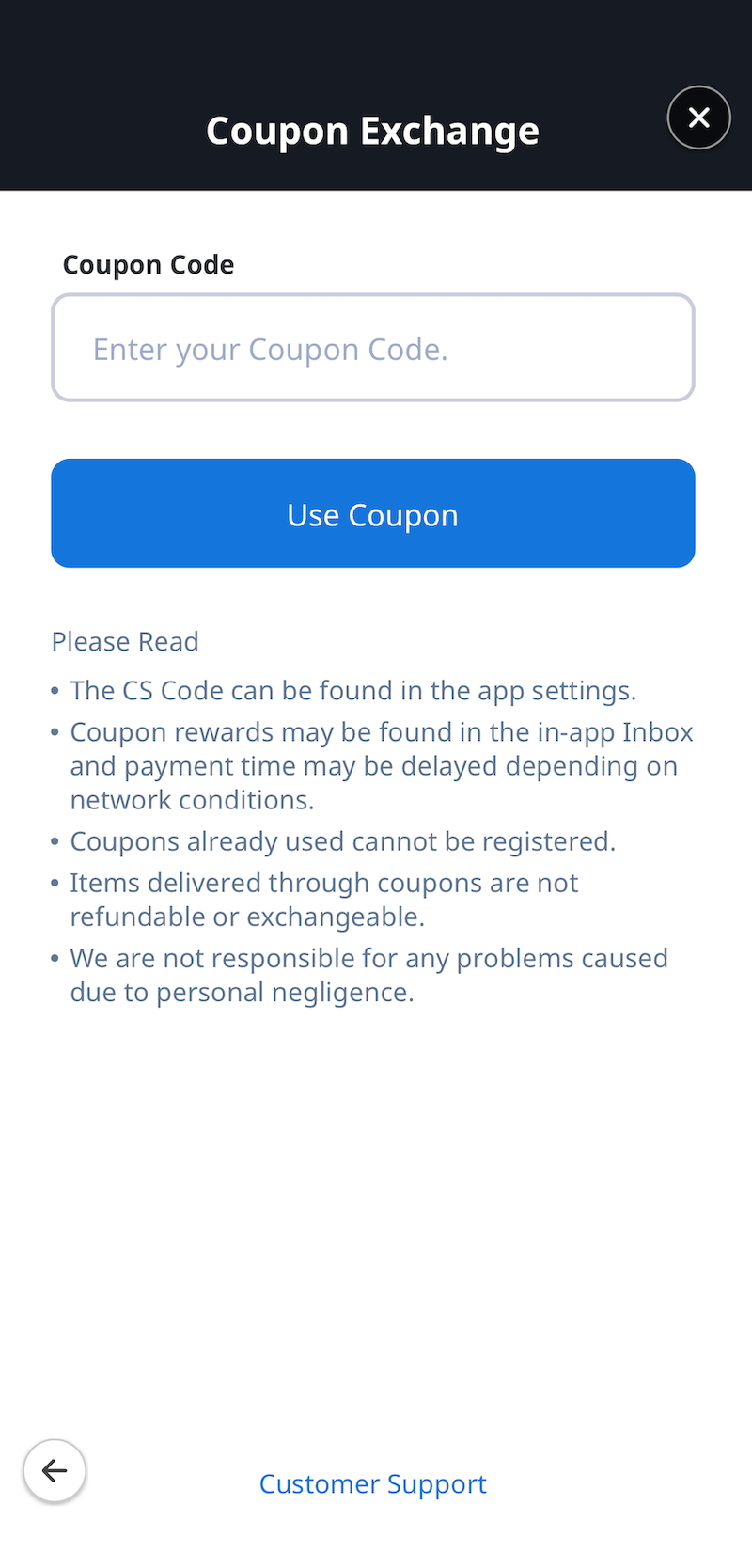Close the Coupon Exchange screen
This screenshot has width=752, height=1568.
pos(698,118)
